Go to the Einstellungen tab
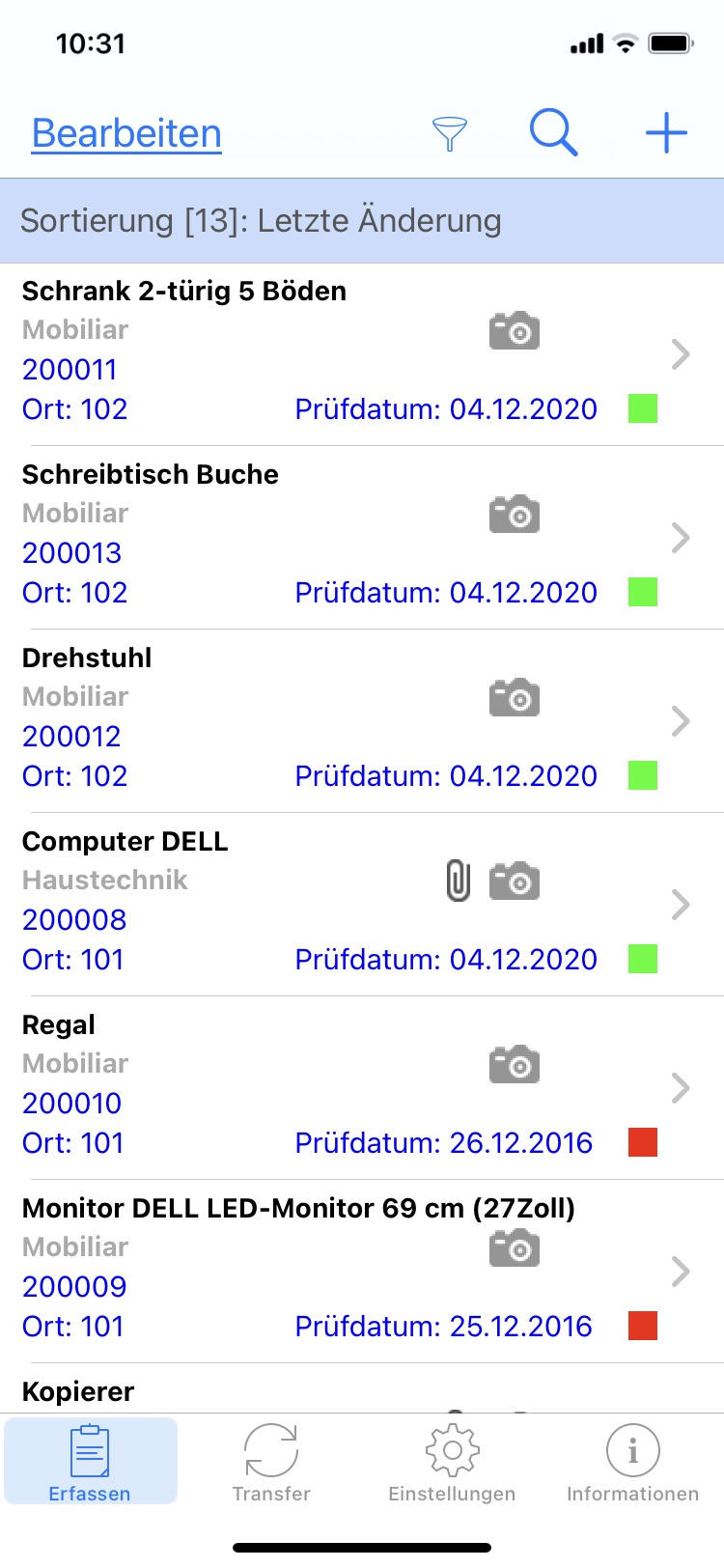724x1568 pixels. point(452,1462)
